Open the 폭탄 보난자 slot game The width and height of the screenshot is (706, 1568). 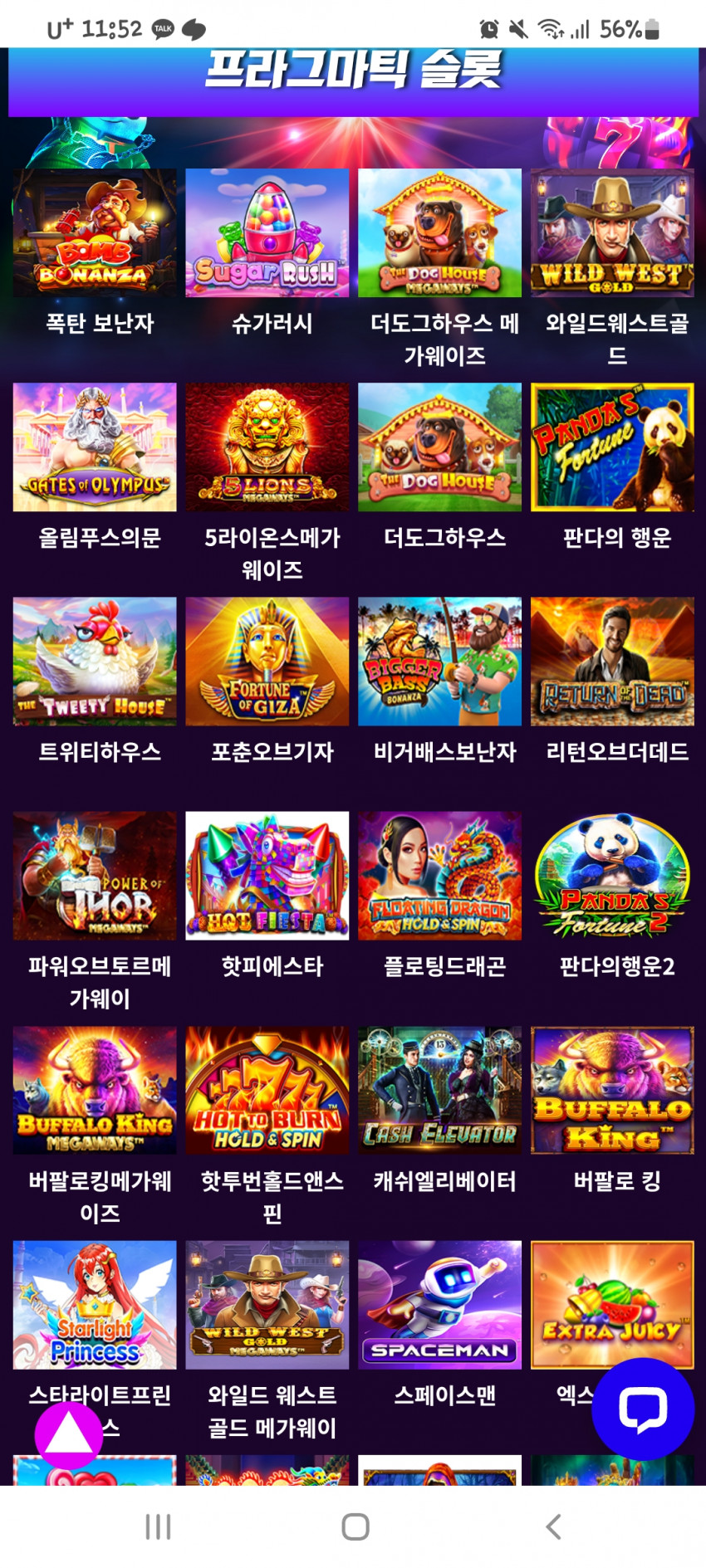95,233
